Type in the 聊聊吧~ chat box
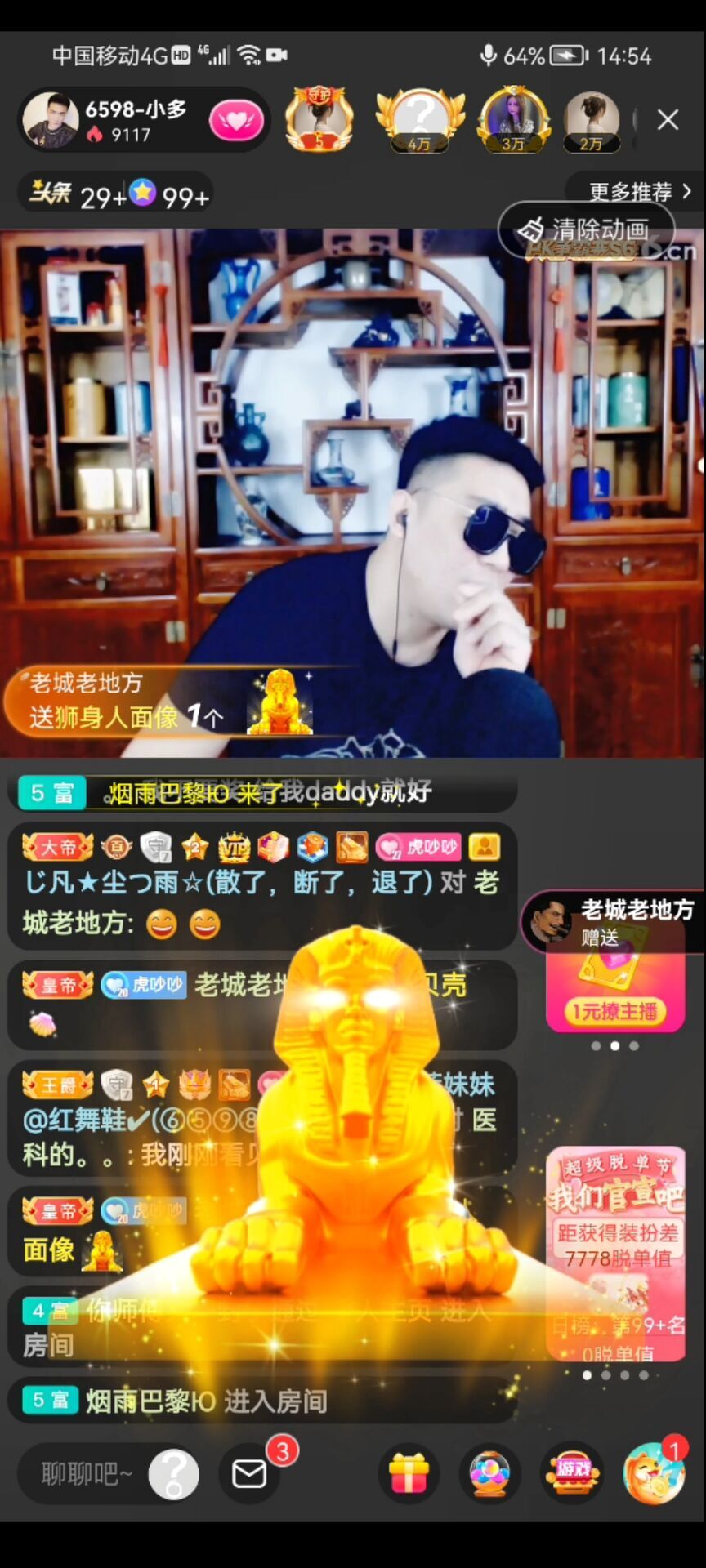The height and width of the screenshot is (1568, 706). pos(85,1474)
